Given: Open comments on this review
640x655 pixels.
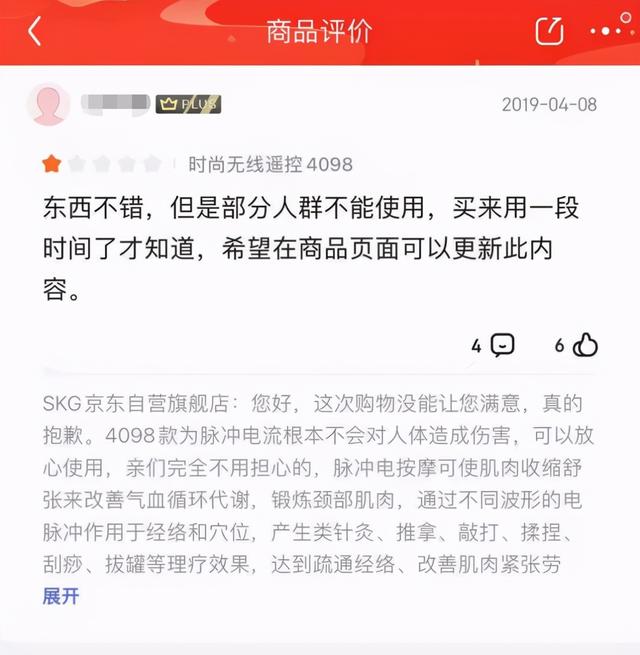Looking at the screenshot, I should [502, 345].
